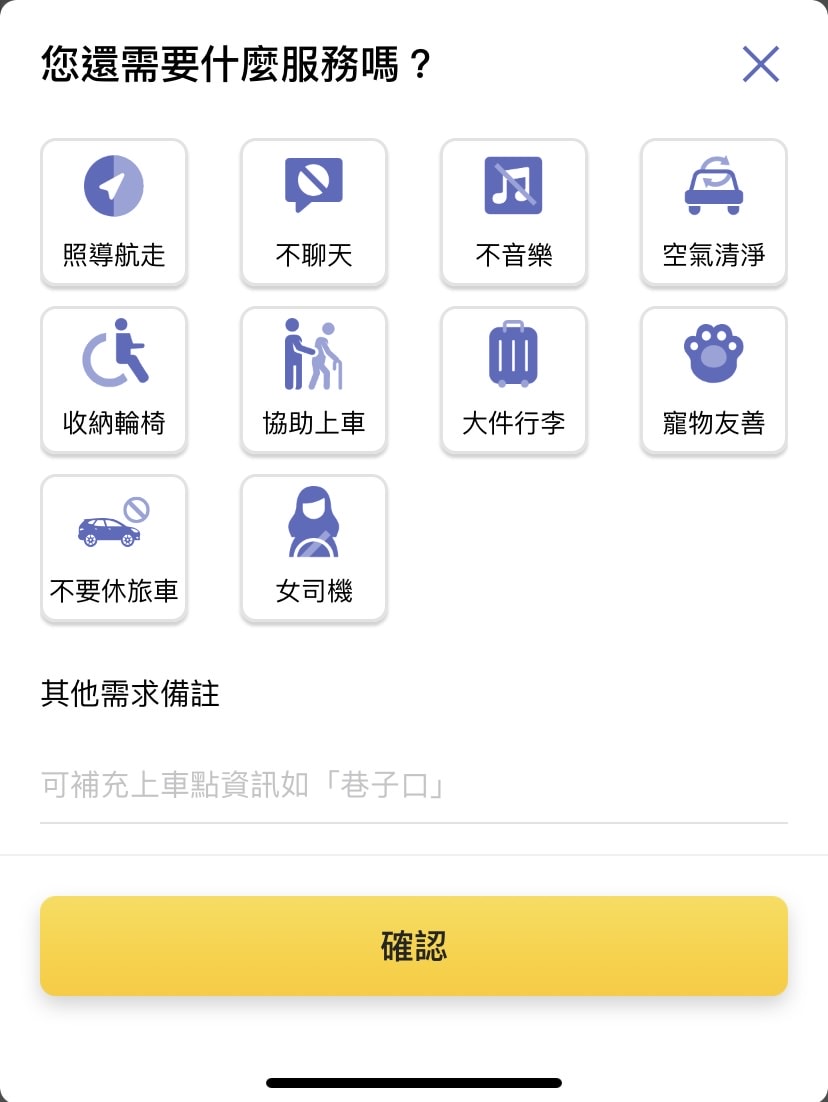The height and width of the screenshot is (1102, 828).
Task: Activate the 寵物友善 service option
Action: pos(713,380)
